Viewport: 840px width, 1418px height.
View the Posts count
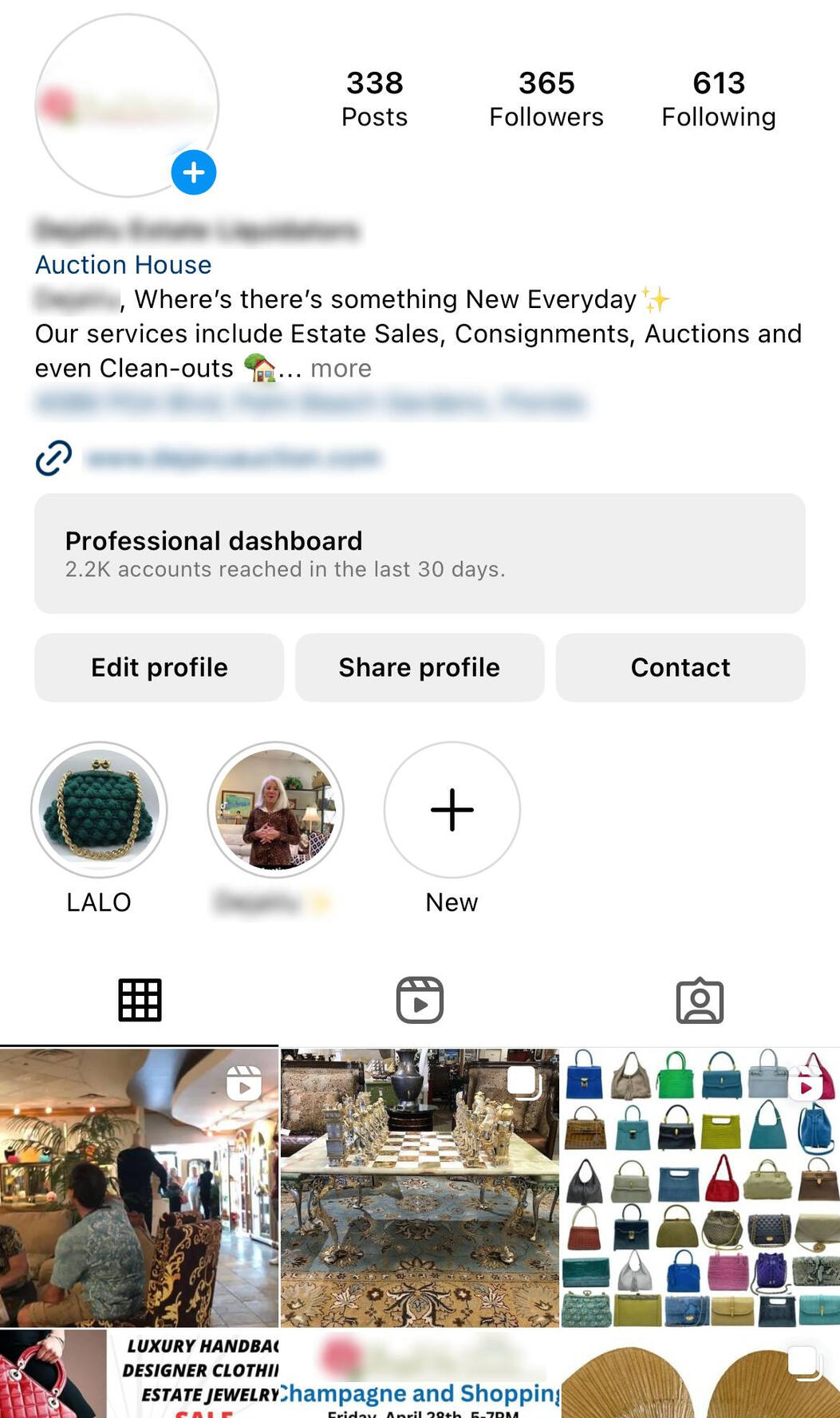tap(374, 97)
